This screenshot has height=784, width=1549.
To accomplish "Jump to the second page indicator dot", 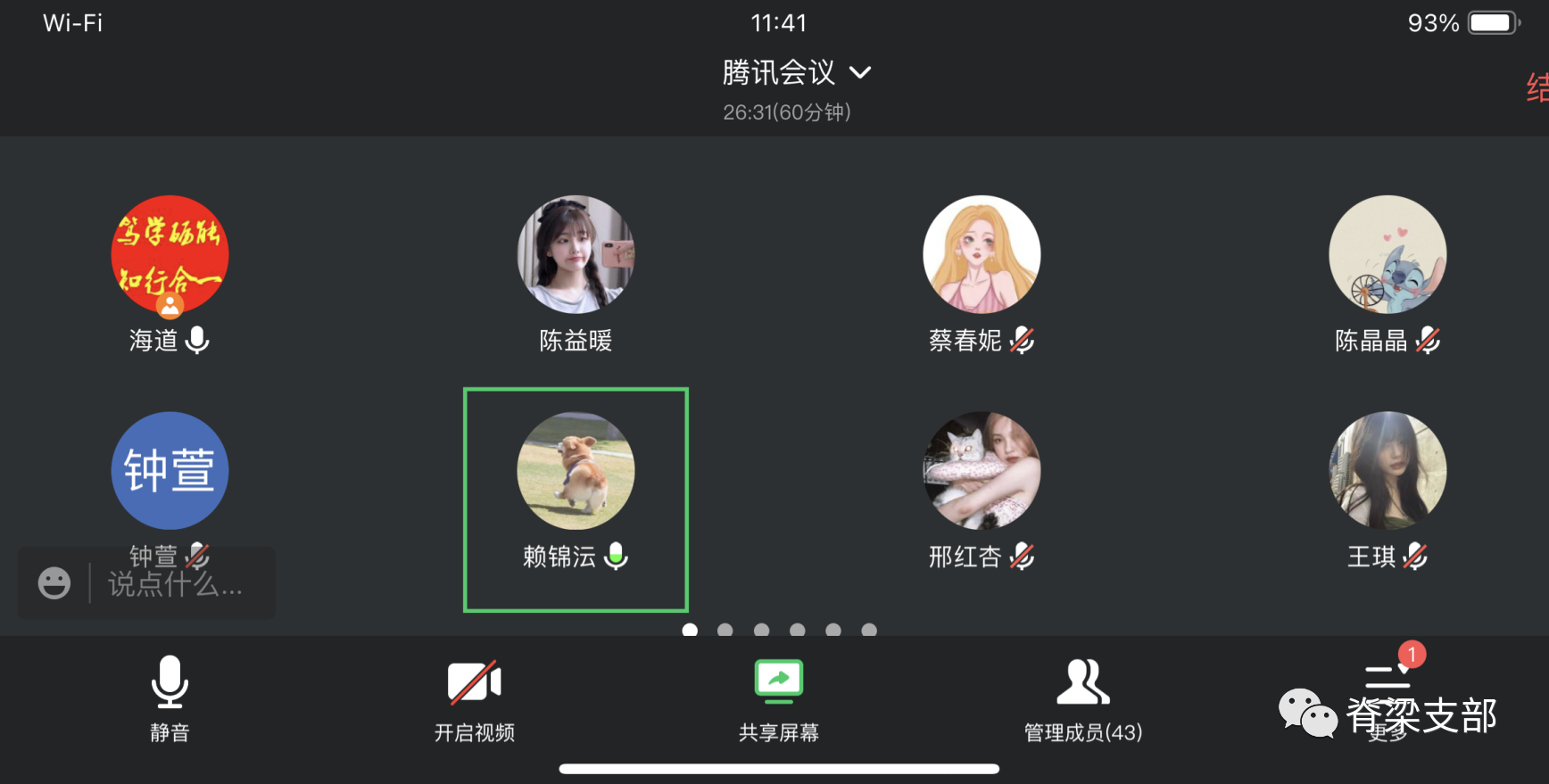I will [x=725, y=630].
